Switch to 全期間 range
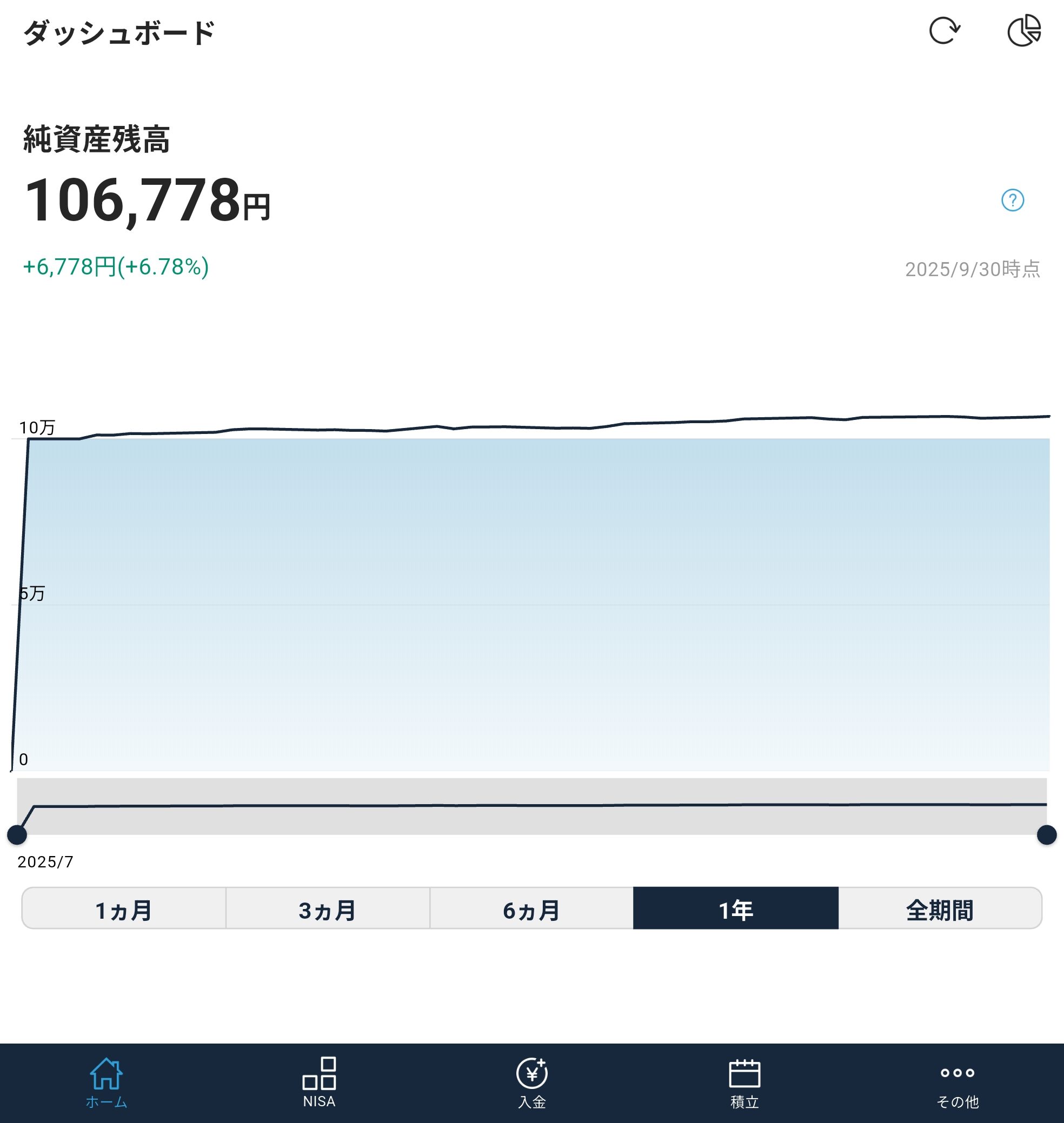This screenshot has height=1123, width=1064. (940, 908)
